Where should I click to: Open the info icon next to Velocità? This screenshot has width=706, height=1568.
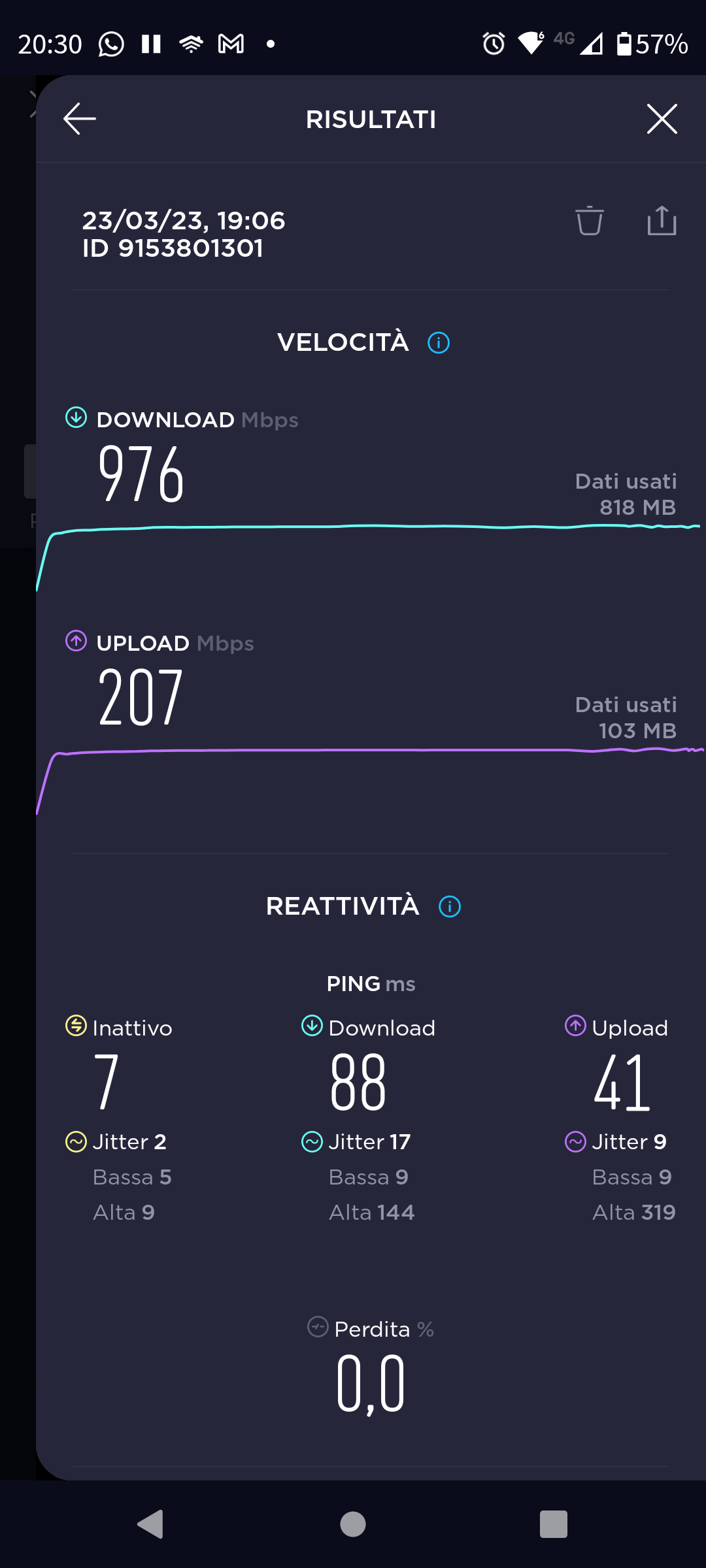pos(438,342)
